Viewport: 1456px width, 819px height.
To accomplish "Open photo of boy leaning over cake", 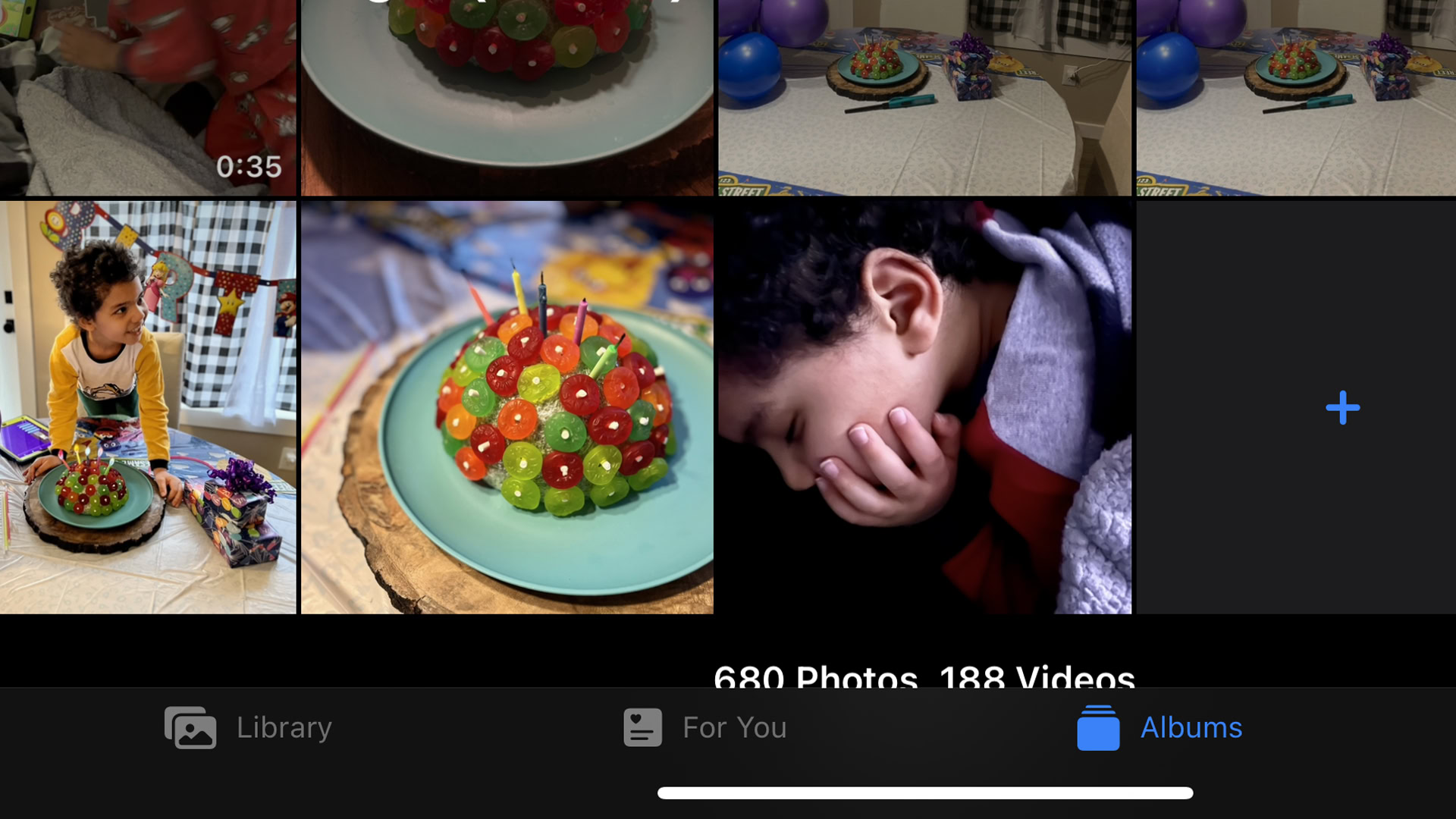I will pos(148,407).
